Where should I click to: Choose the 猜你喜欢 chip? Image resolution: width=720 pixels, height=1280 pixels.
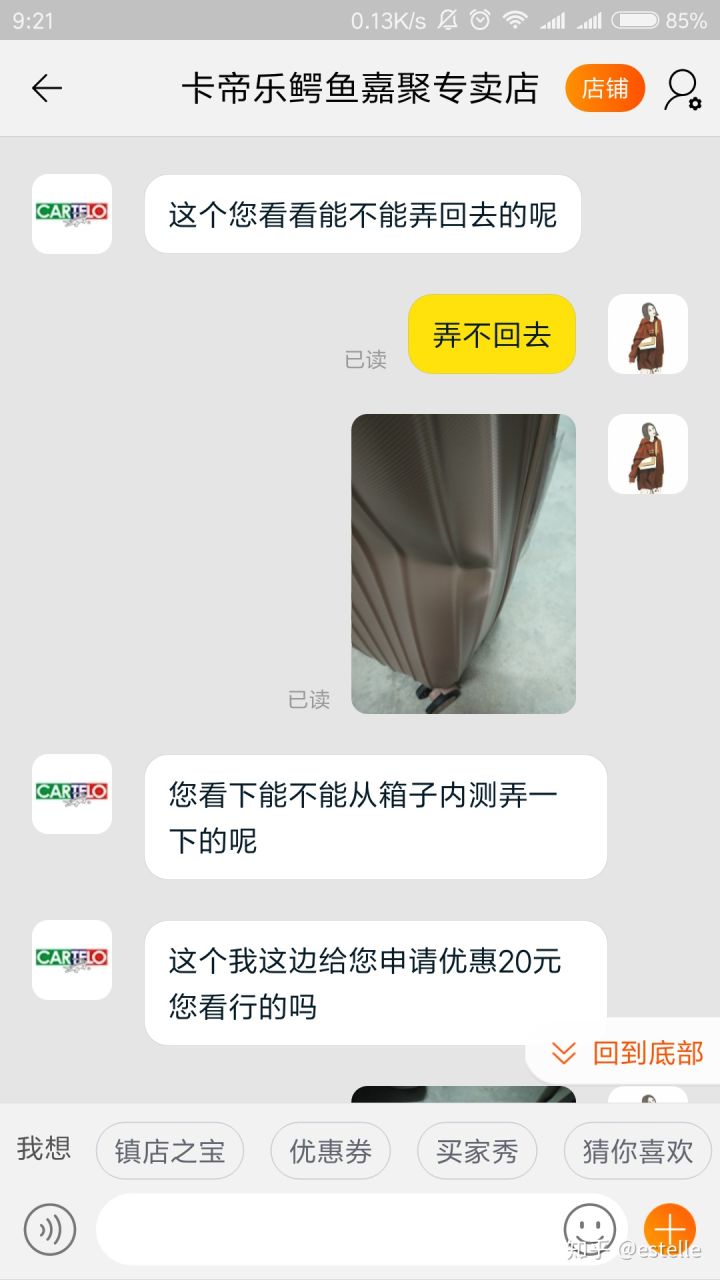click(x=637, y=1151)
